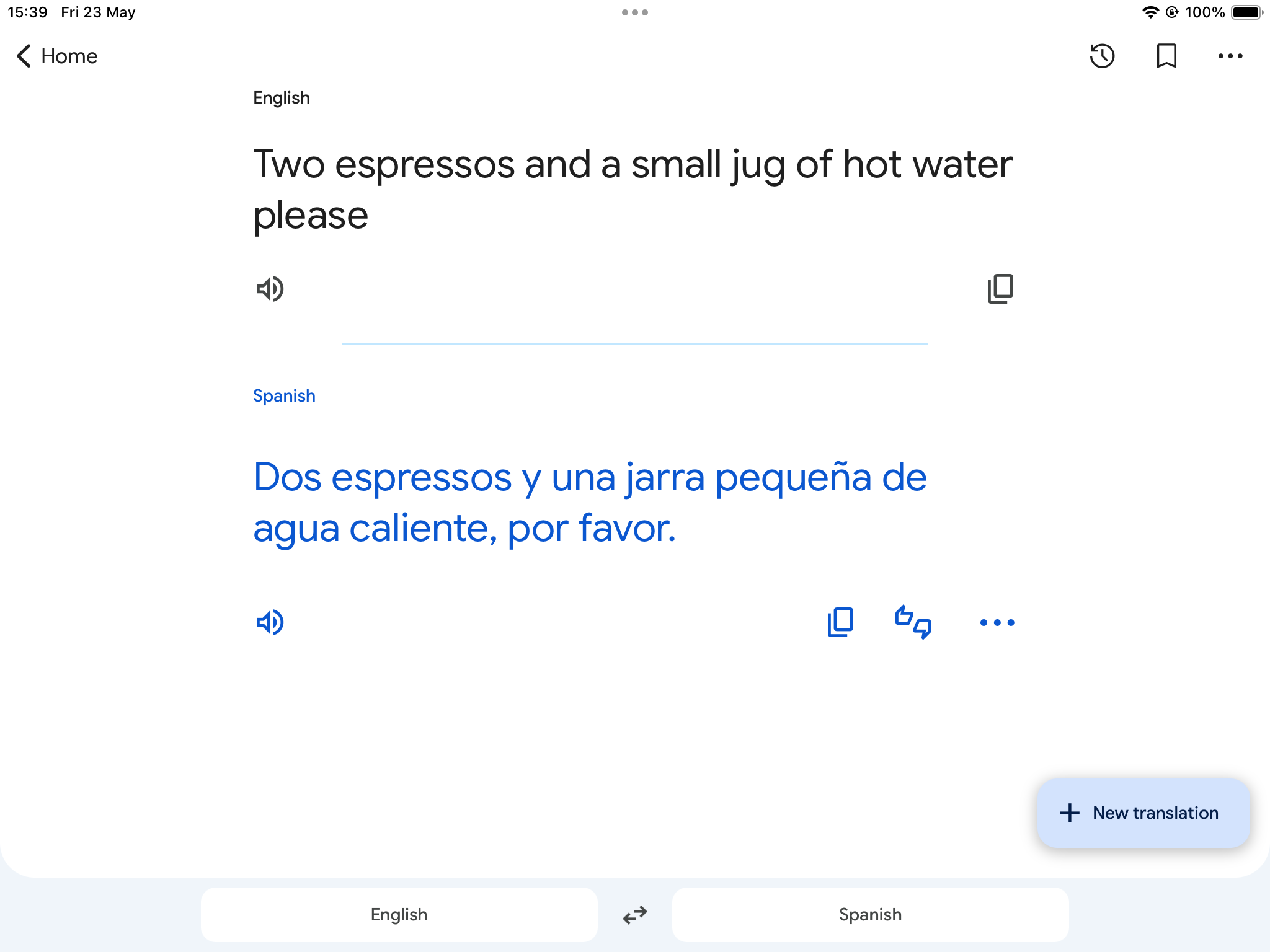
Task: Play the Spanish translation aloud
Action: [270, 622]
